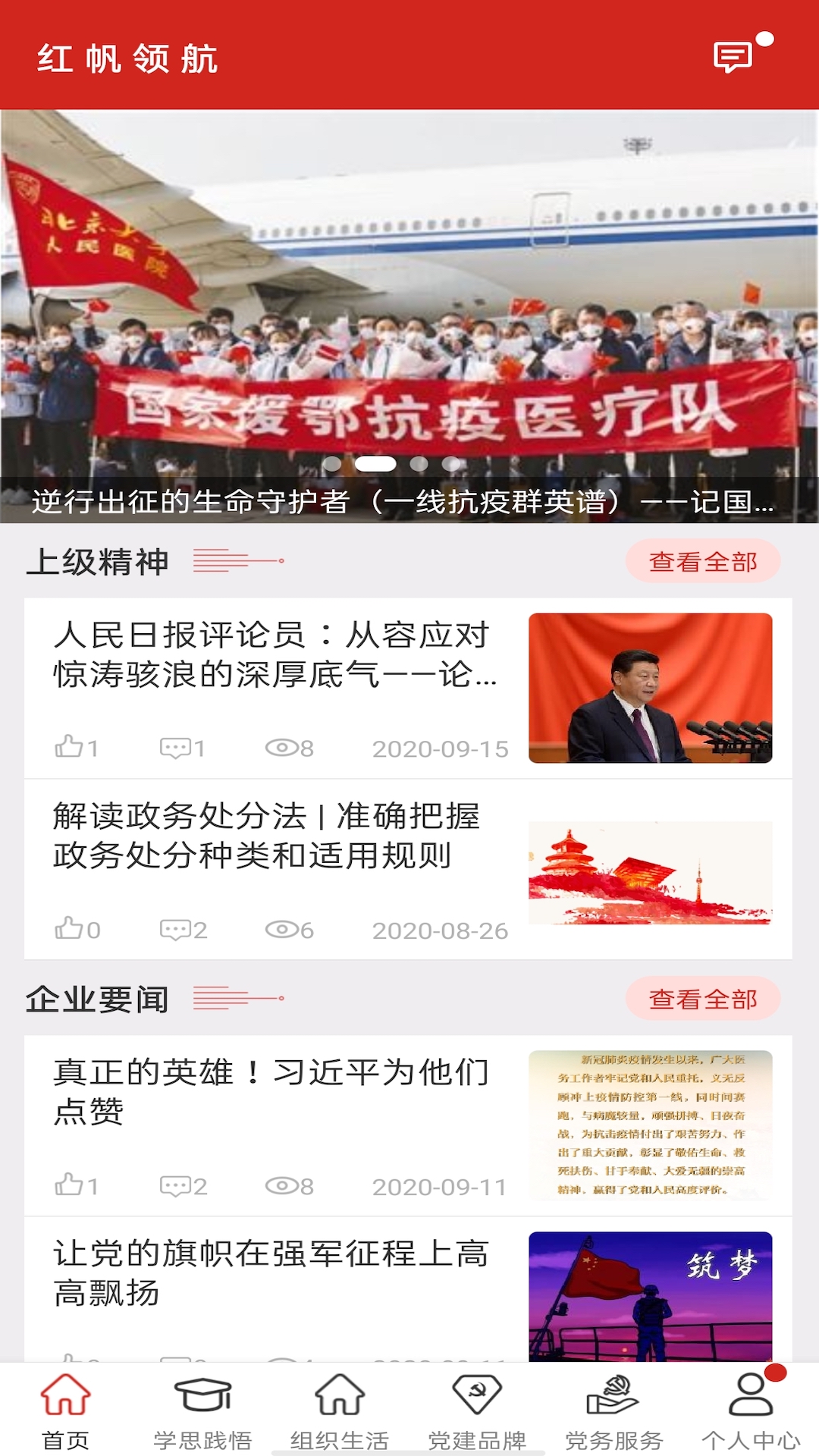Open article 真正的英雄！习近平为他们点赞

coord(271,1090)
